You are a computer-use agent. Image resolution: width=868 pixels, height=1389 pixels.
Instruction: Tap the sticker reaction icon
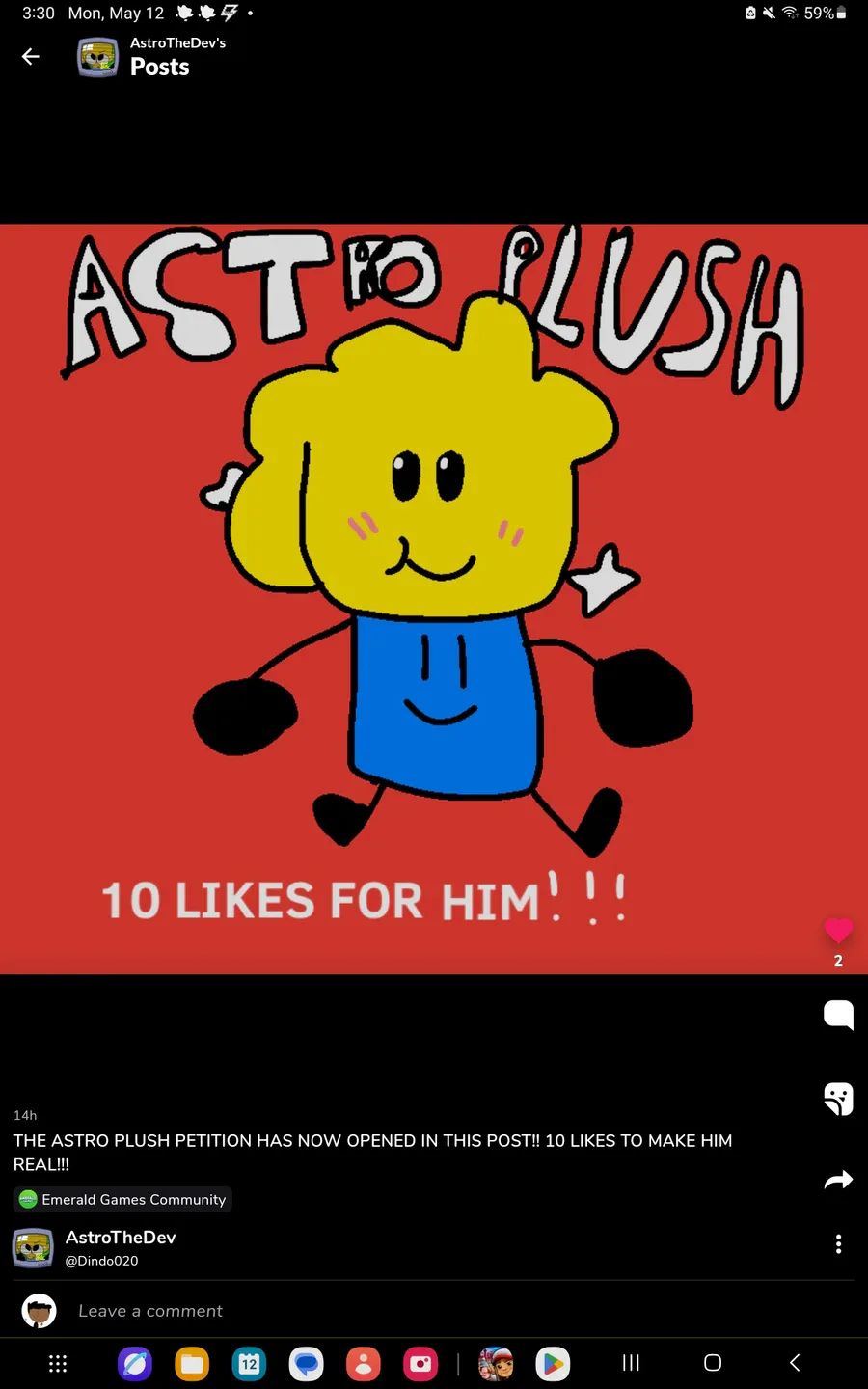838,1099
